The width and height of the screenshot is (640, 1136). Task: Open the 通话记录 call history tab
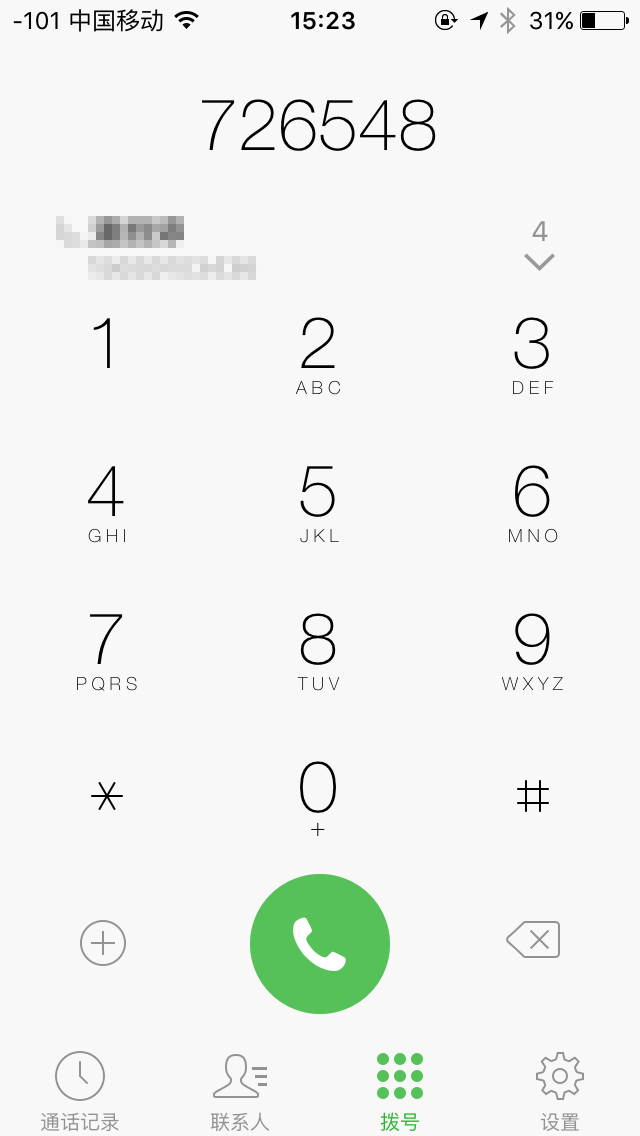click(80, 1090)
